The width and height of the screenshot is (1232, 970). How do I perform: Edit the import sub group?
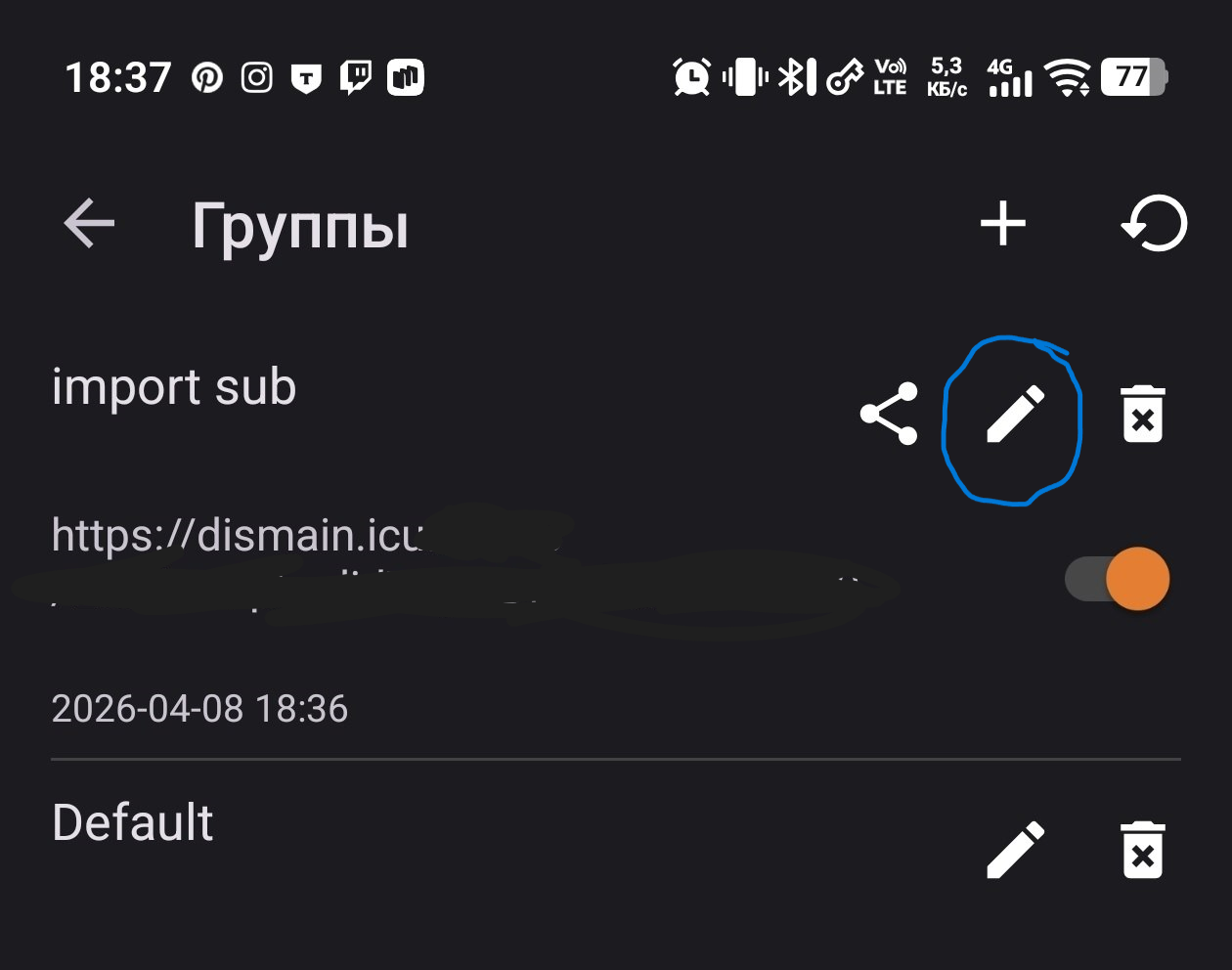[x=1015, y=414]
